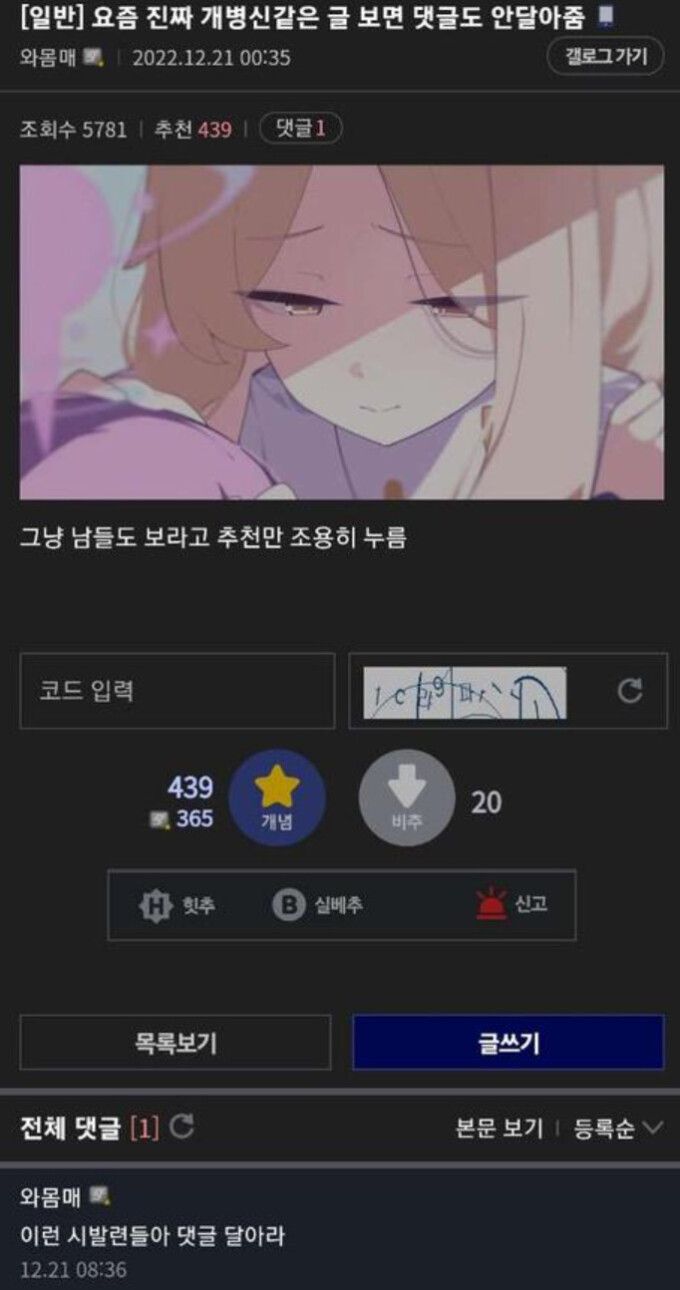Select the 실베추 option
Viewport: 680px width, 1290px height.
pos(318,906)
